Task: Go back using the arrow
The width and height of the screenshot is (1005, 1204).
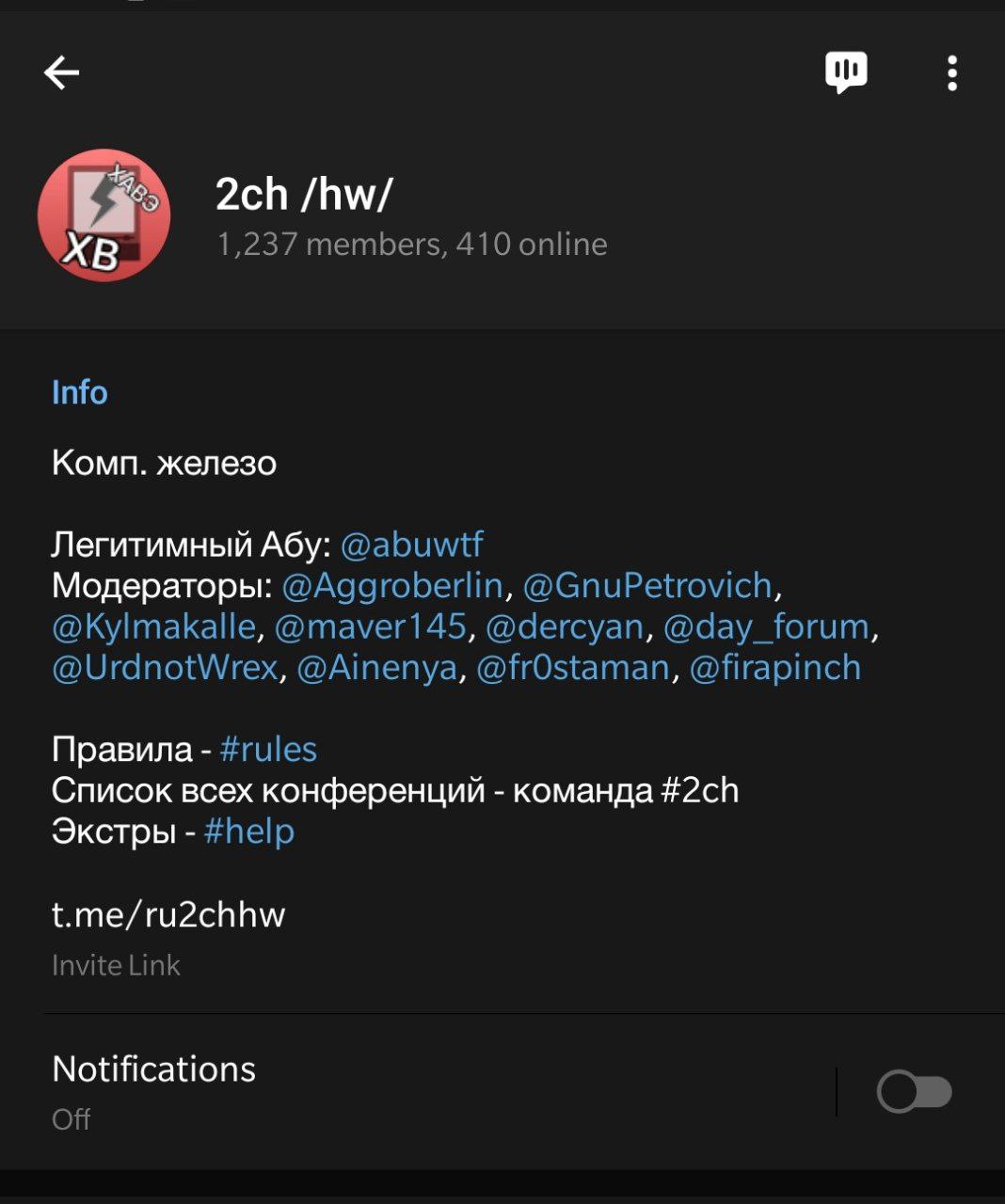Action: (62, 72)
